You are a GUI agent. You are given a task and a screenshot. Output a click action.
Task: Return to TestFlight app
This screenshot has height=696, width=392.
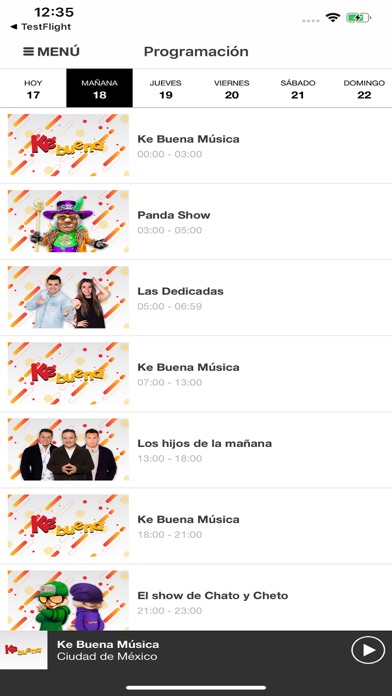point(41,27)
